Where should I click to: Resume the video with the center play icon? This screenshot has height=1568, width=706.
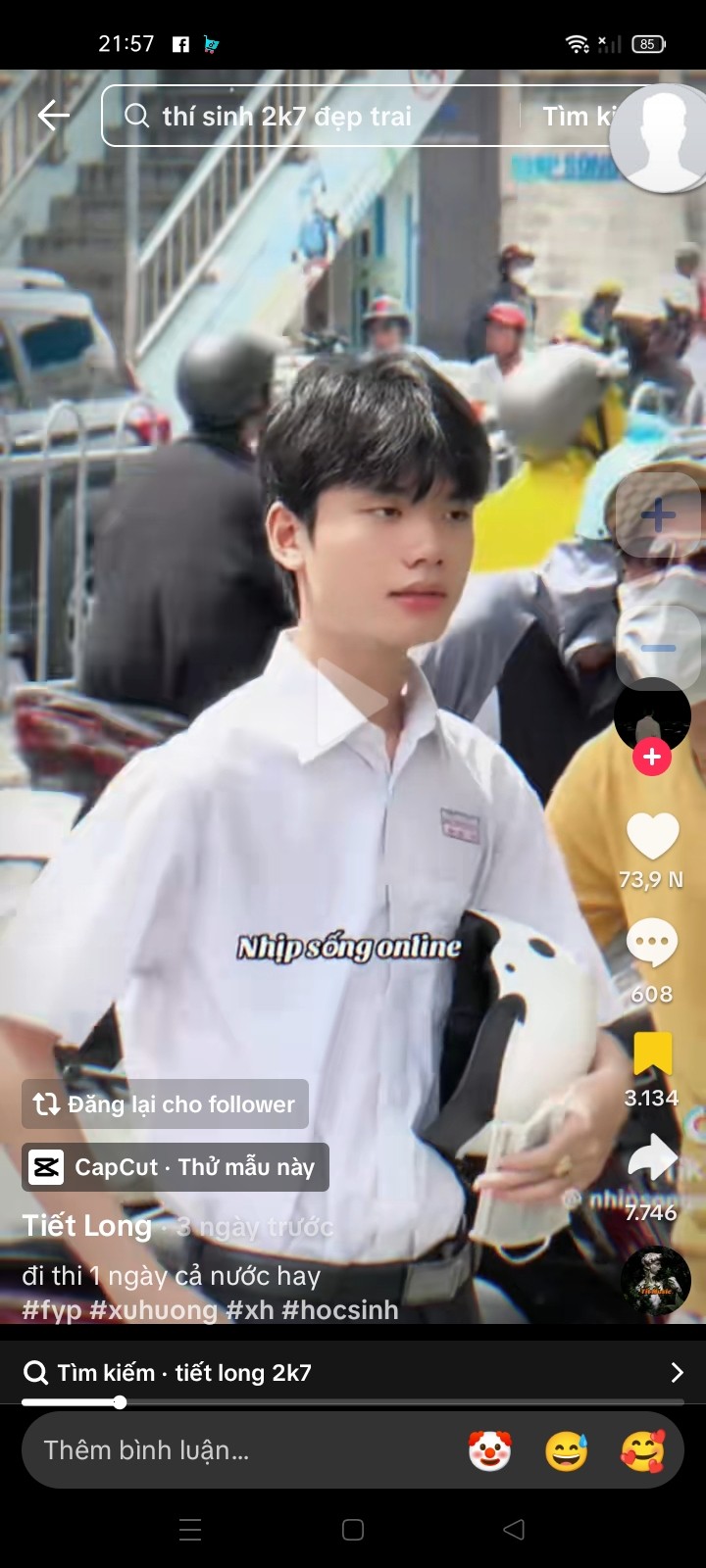(351, 702)
